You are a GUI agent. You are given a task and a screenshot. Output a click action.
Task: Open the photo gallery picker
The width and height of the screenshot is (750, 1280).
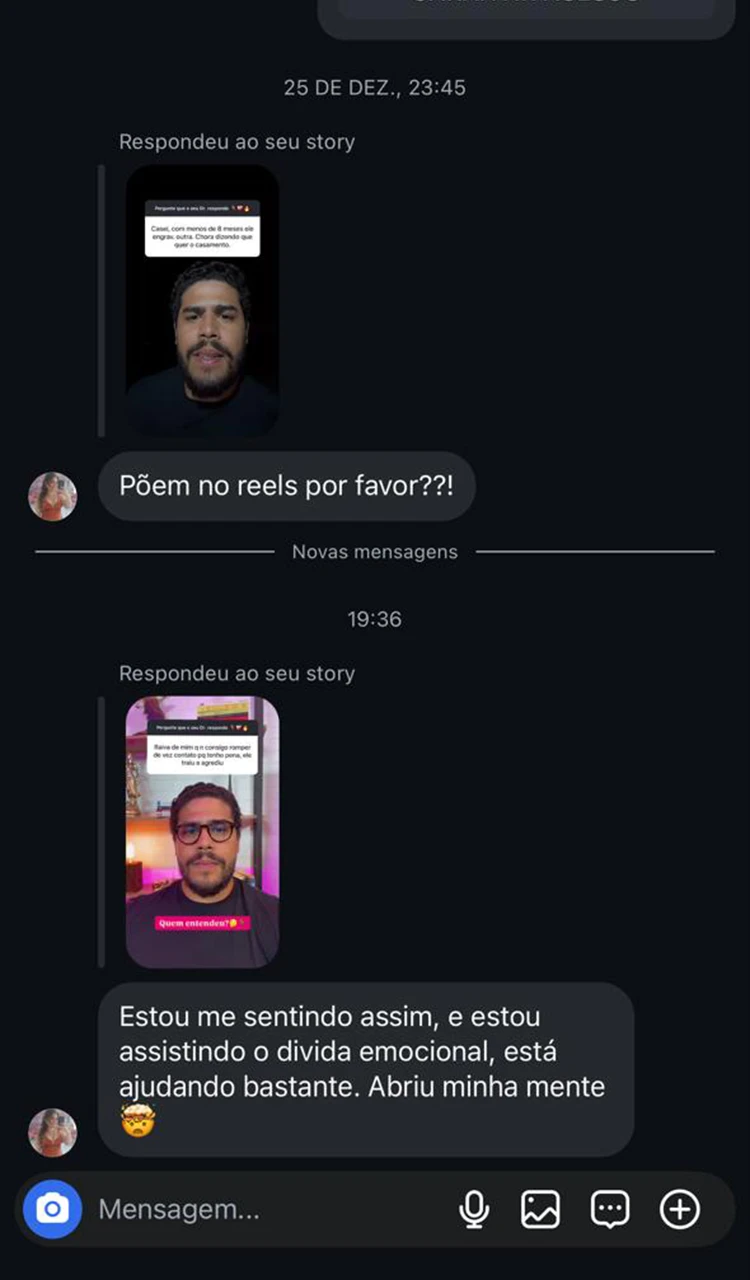coord(540,1210)
